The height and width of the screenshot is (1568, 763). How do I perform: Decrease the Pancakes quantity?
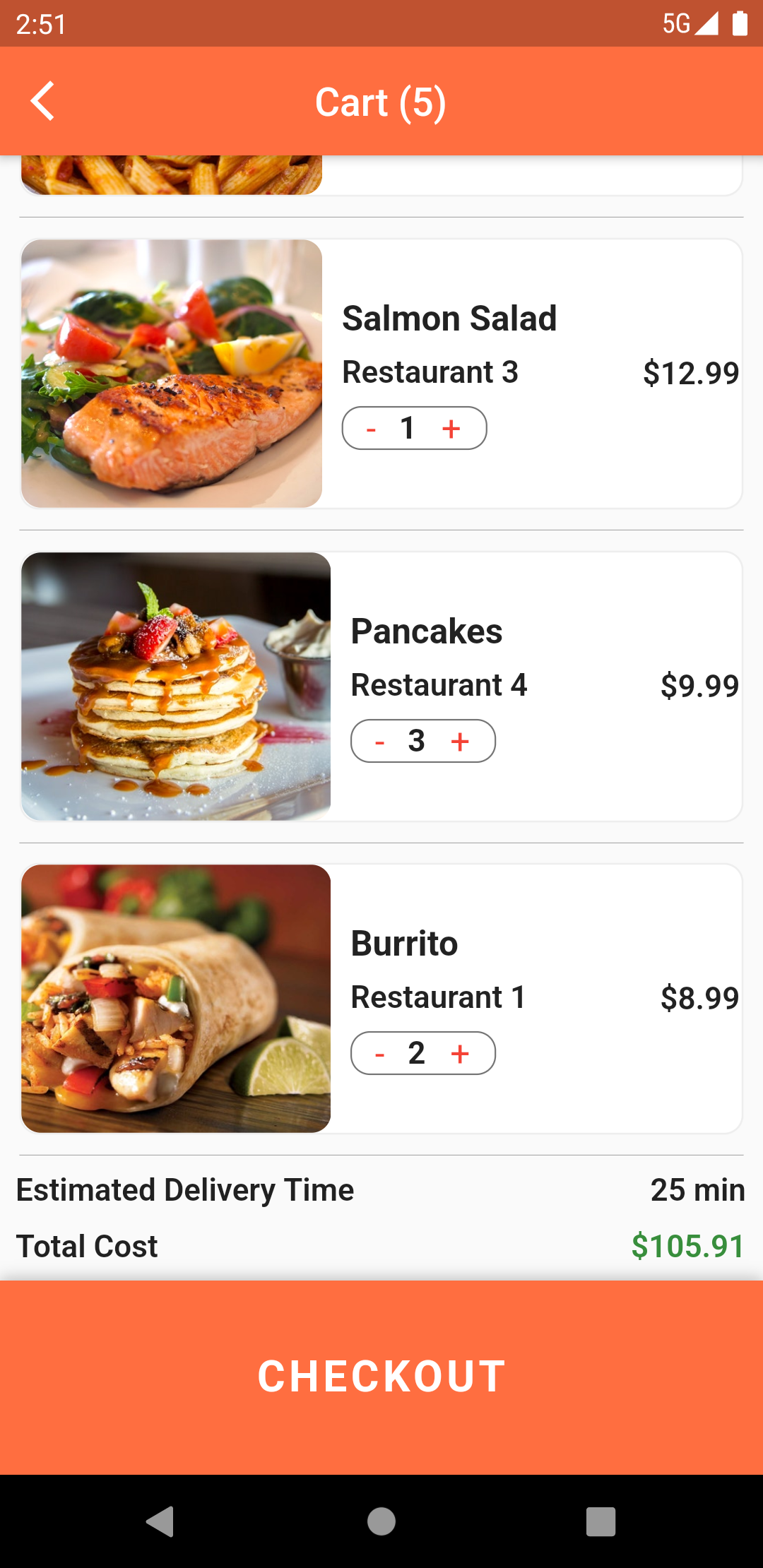pyautogui.click(x=380, y=741)
